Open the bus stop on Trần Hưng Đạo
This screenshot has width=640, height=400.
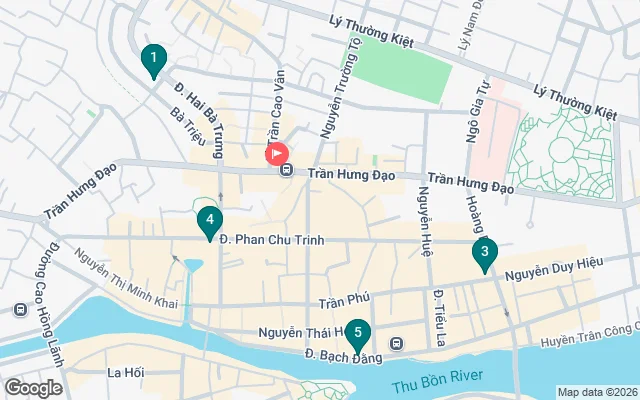click(x=287, y=170)
